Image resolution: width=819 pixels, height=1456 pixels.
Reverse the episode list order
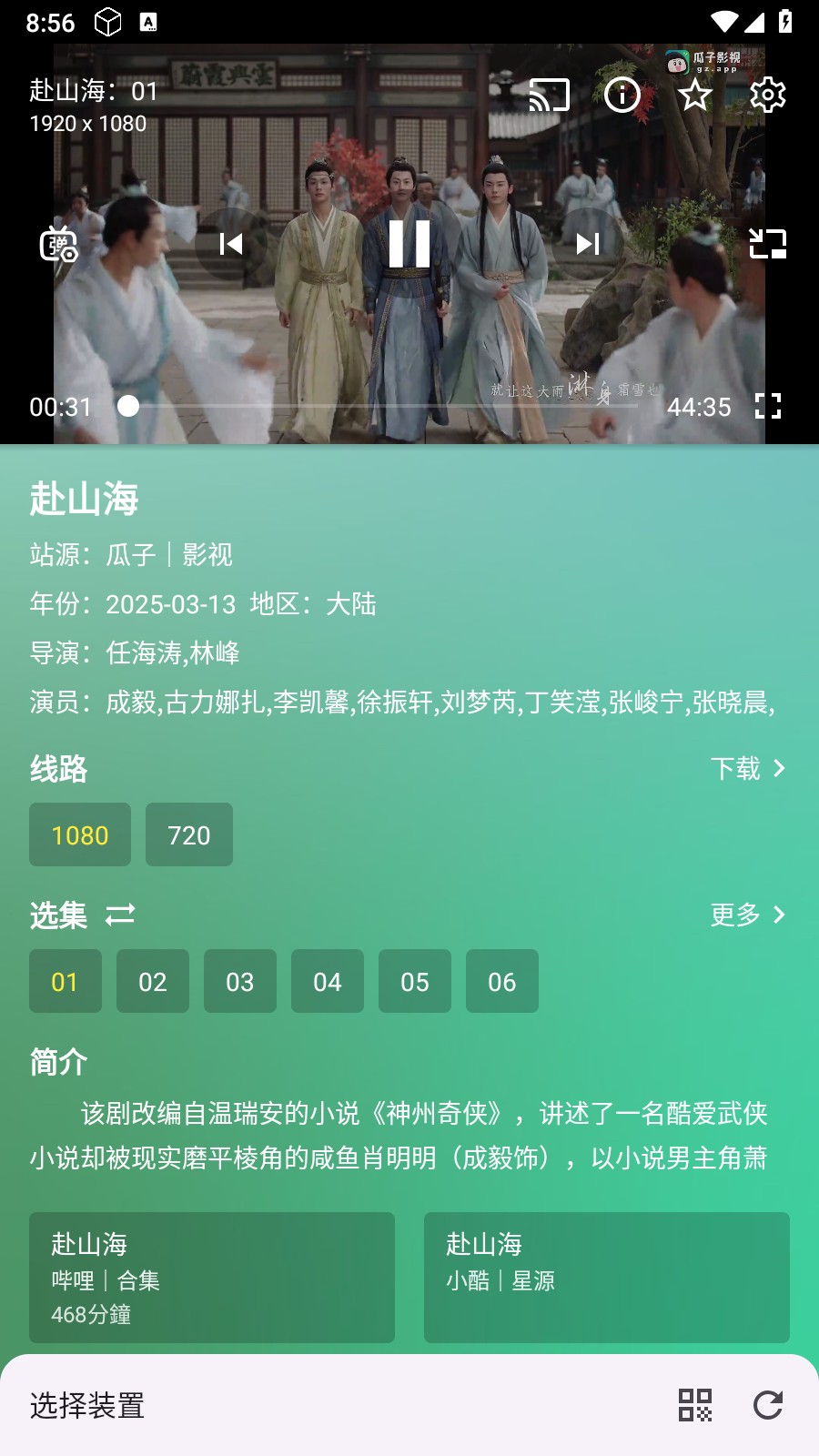point(120,915)
